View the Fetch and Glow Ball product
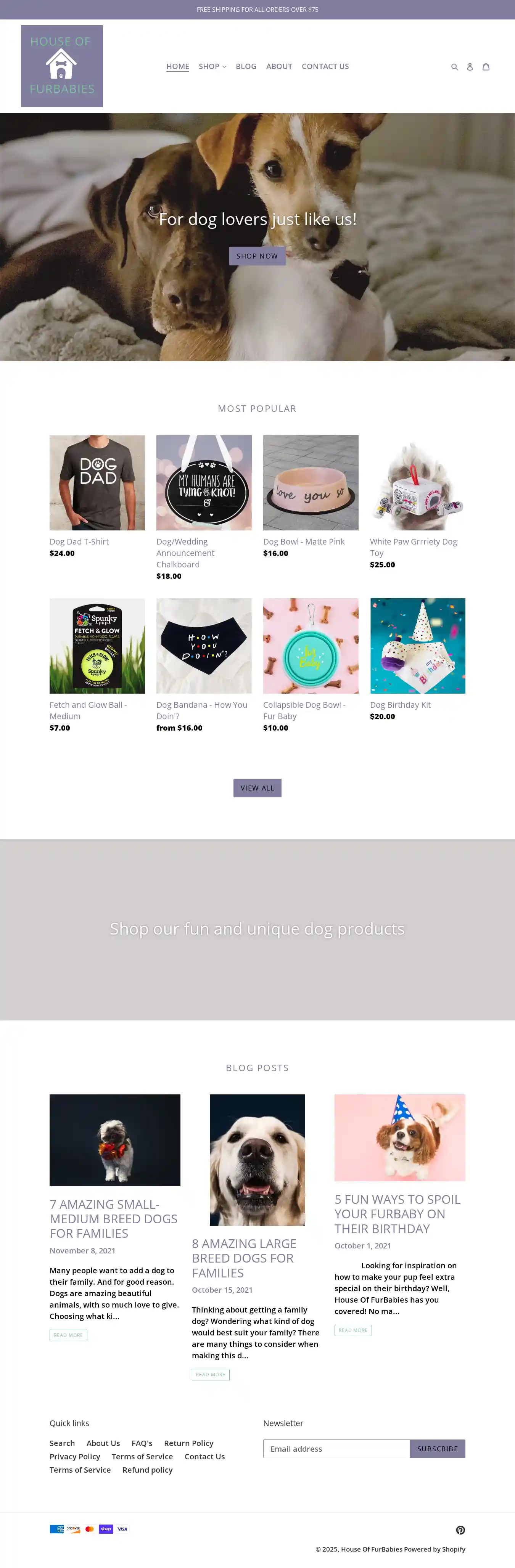The height and width of the screenshot is (1568, 515). click(97, 646)
